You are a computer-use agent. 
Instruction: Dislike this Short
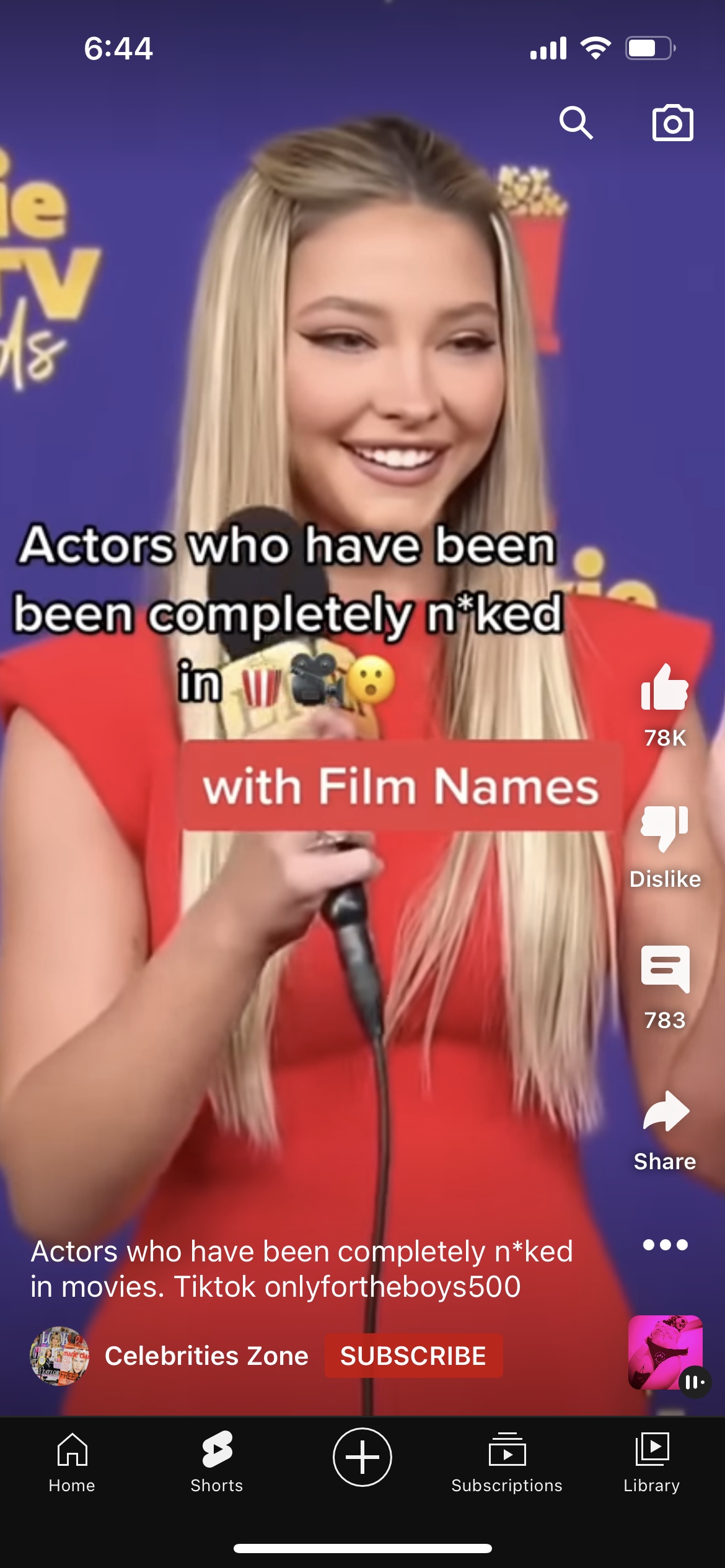[665, 829]
